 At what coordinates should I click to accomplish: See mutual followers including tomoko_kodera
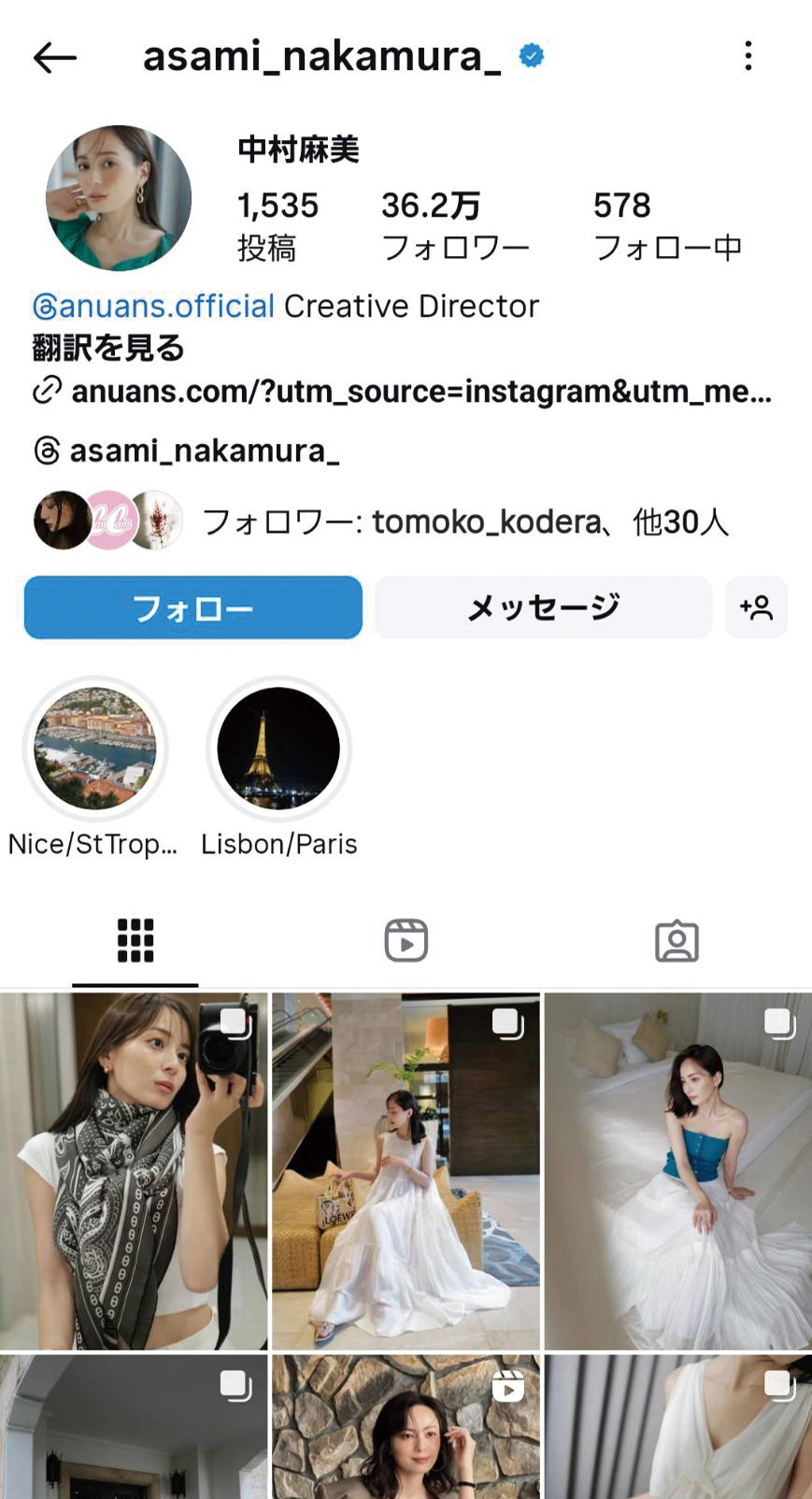[x=464, y=521]
